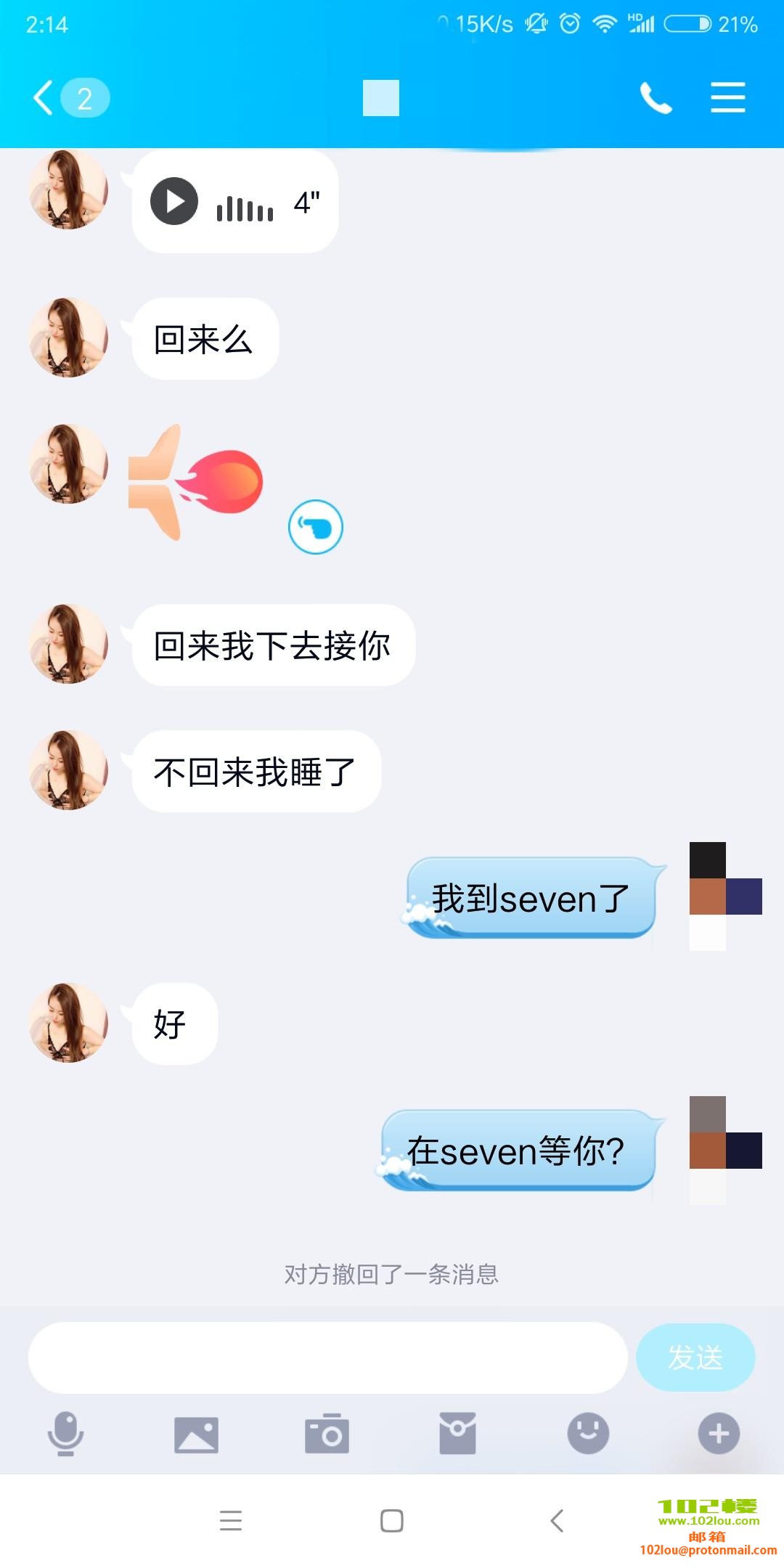Open the chat settings hamburger menu

727,97
